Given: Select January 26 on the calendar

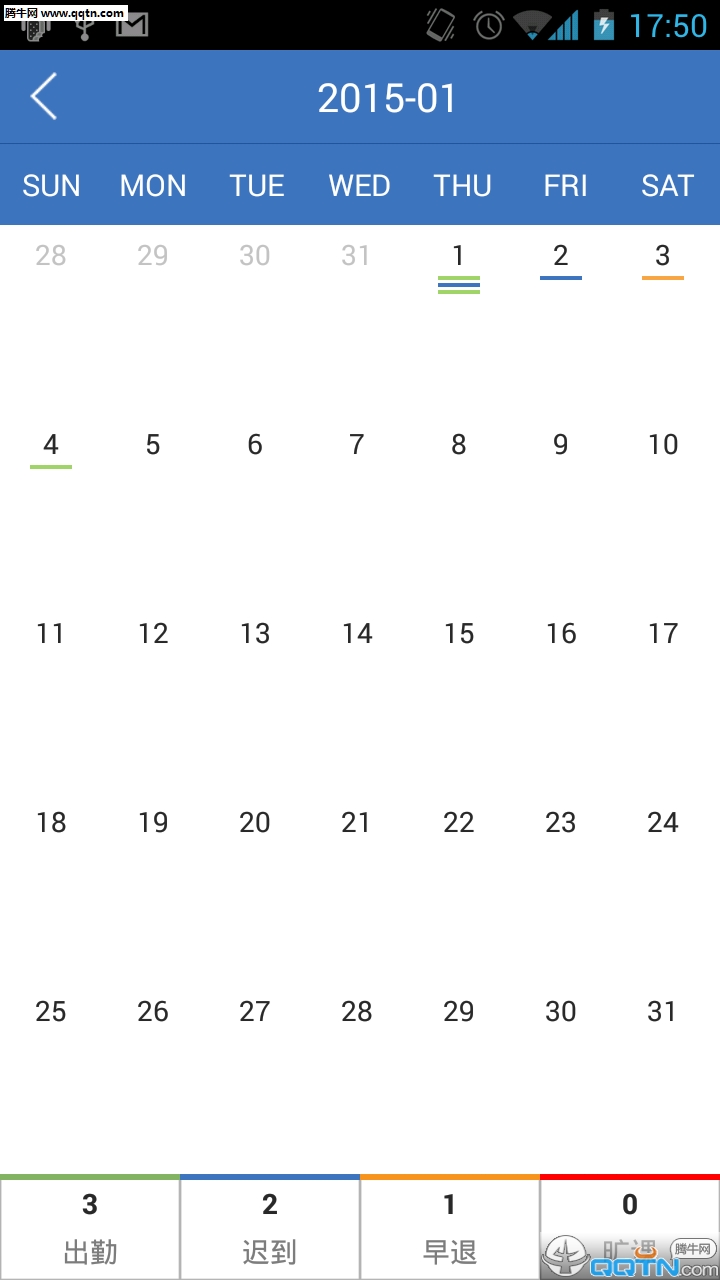Looking at the screenshot, I should click(x=153, y=1011).
